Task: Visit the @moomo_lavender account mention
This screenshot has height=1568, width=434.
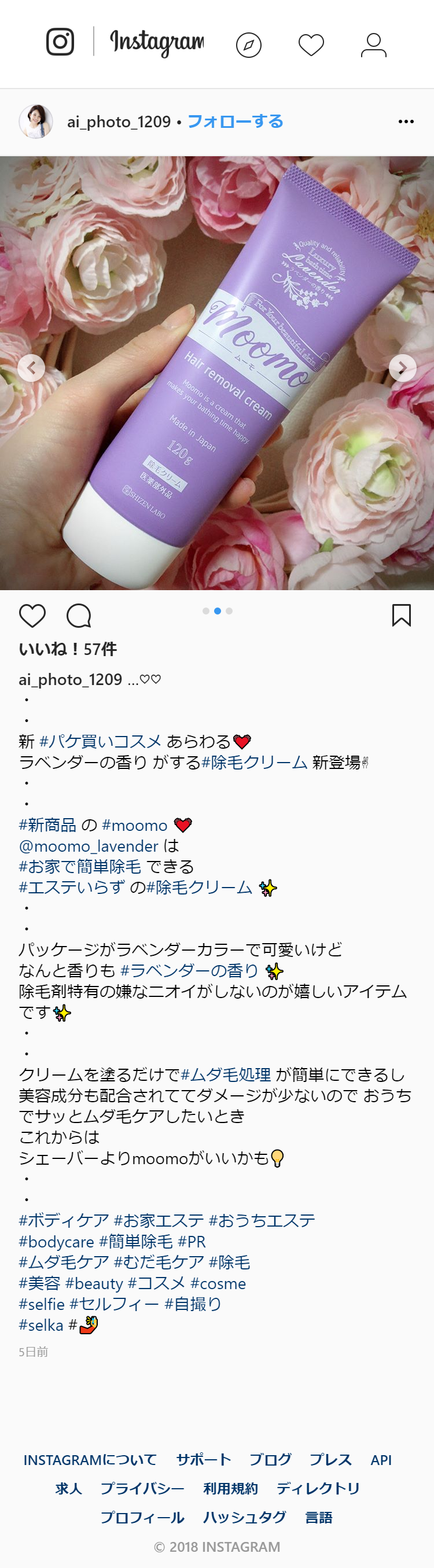Action: click(89, 846)
